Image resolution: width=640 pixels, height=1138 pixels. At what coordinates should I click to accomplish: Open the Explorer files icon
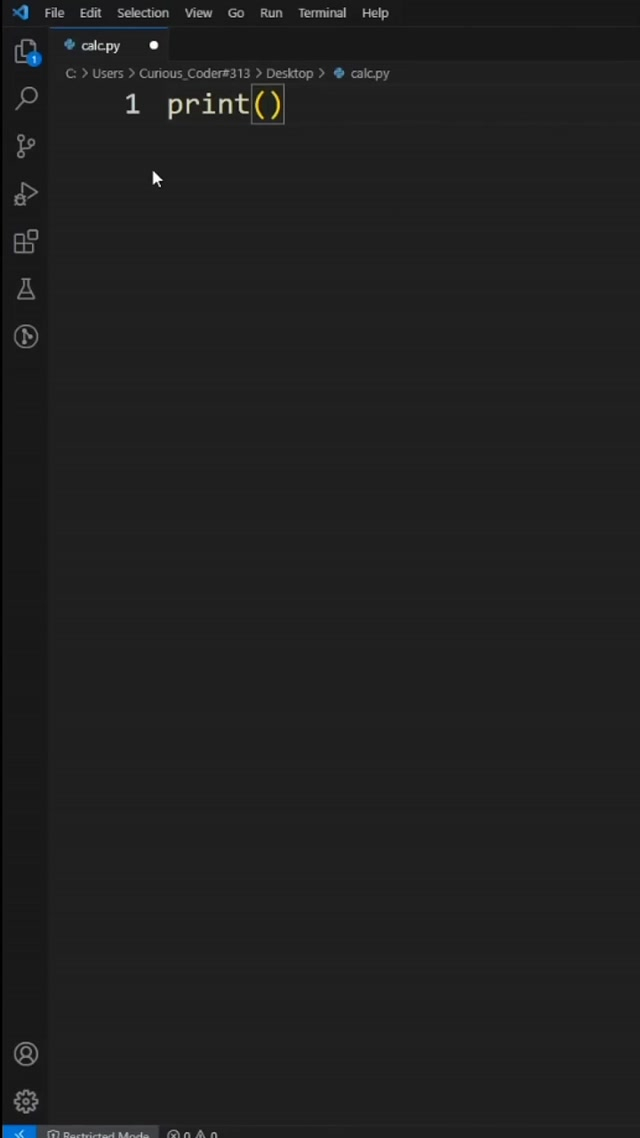26,51
